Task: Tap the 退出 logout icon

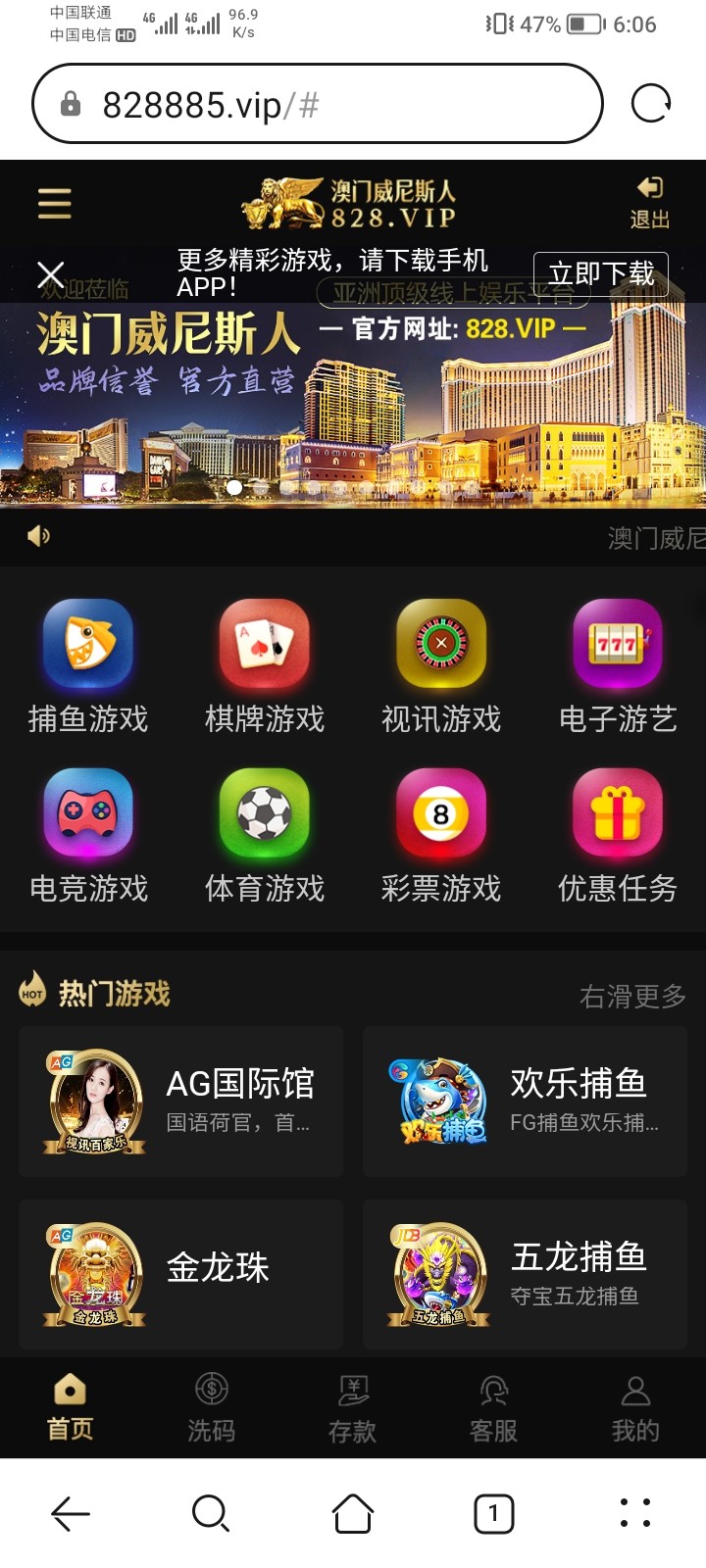Action: 649,202
